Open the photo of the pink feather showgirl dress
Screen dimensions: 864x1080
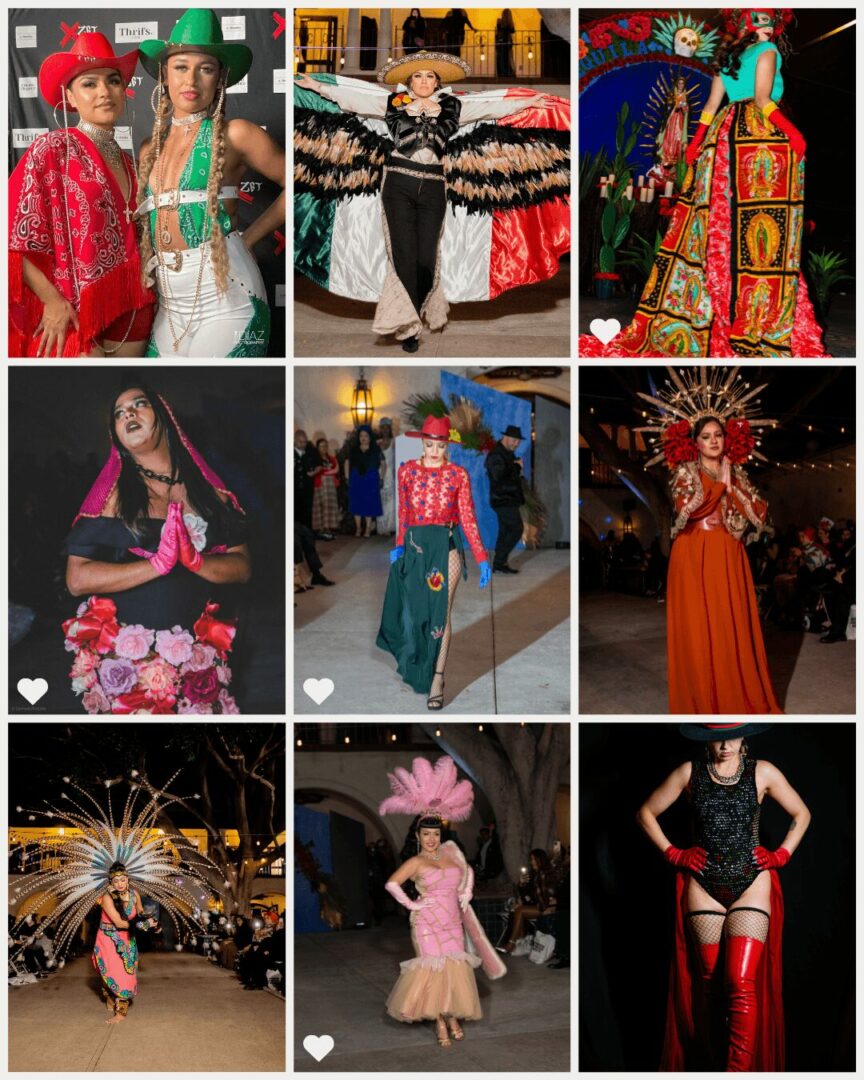point(432,897)
